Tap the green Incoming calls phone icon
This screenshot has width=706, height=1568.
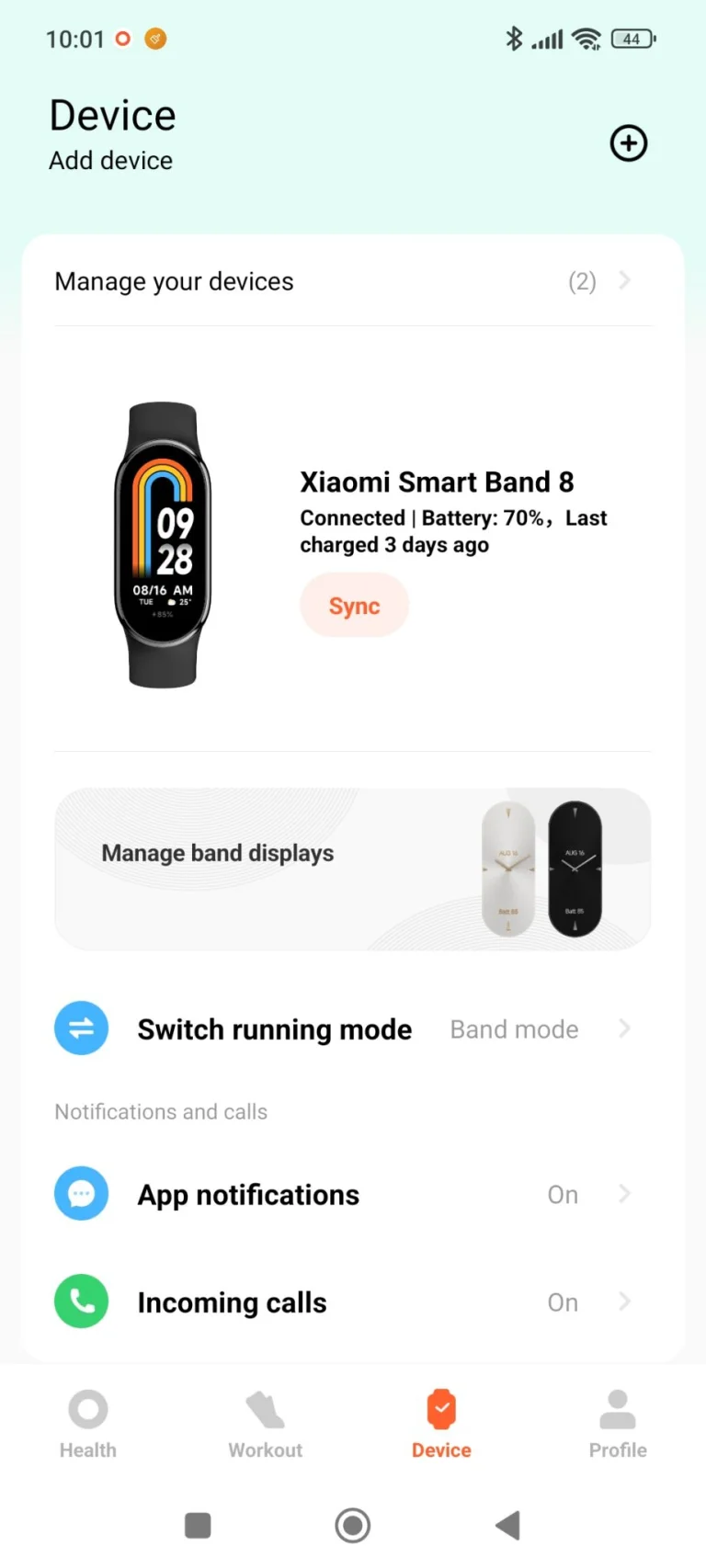click(81, 1301)
